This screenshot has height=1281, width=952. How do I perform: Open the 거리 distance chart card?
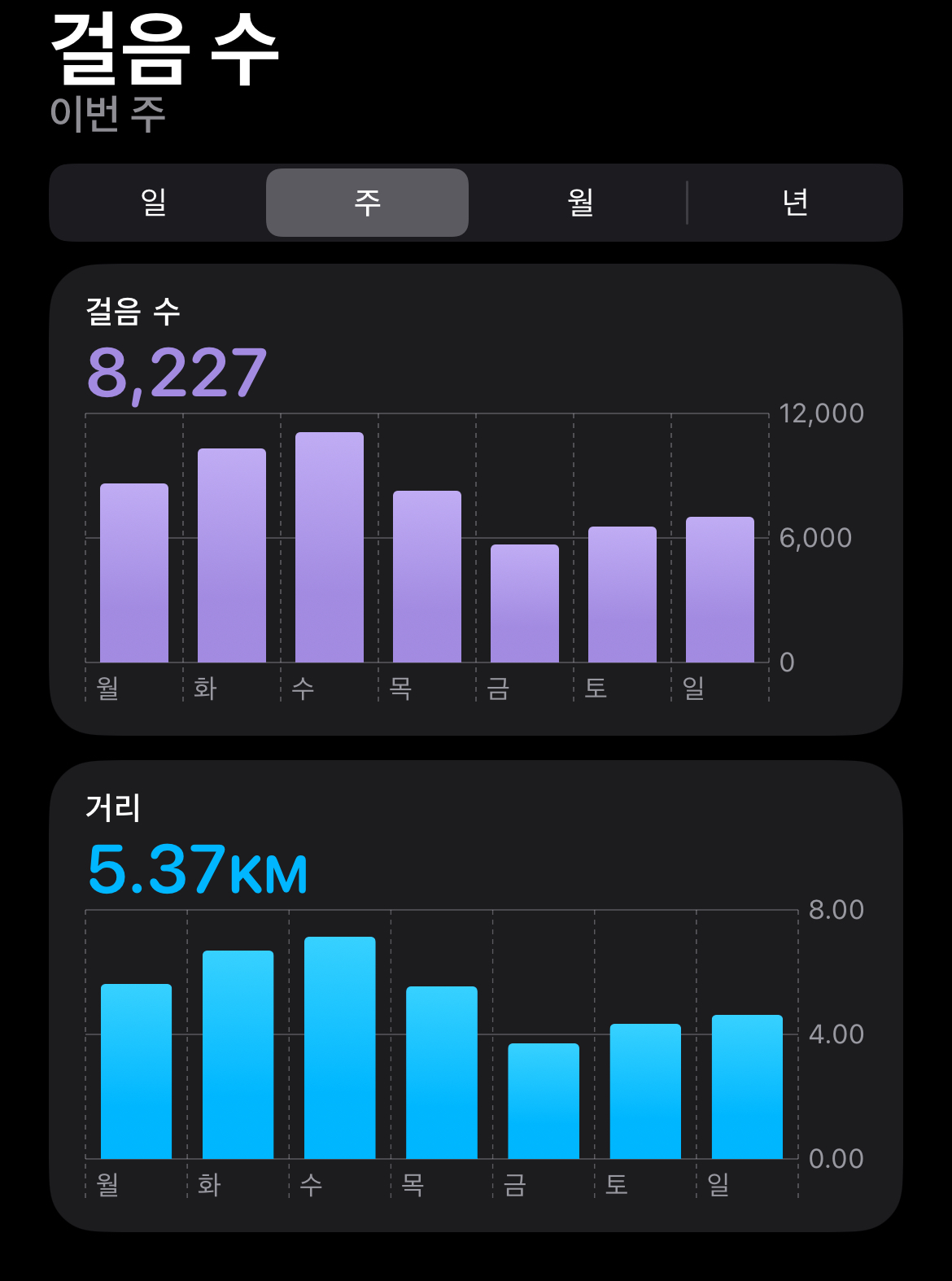(x=476, y=996)
